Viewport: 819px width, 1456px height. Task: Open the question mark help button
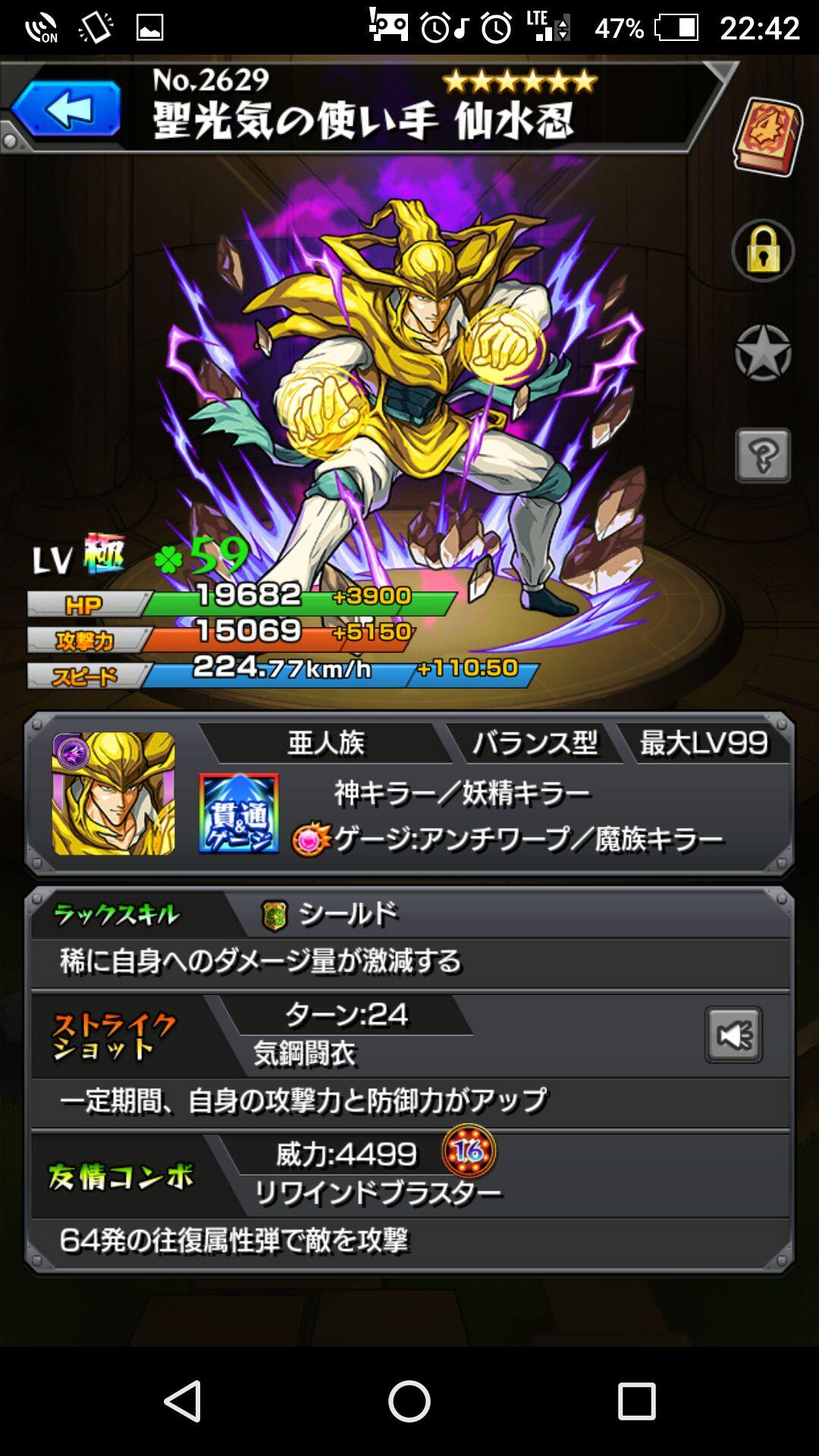763,456
